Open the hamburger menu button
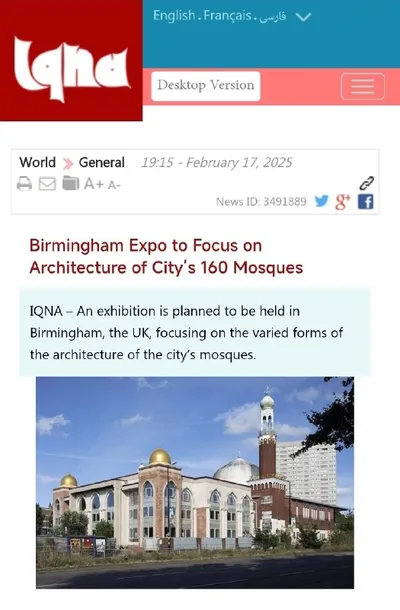400x610 pixels. pyautogui.click(x=363, y=86)
